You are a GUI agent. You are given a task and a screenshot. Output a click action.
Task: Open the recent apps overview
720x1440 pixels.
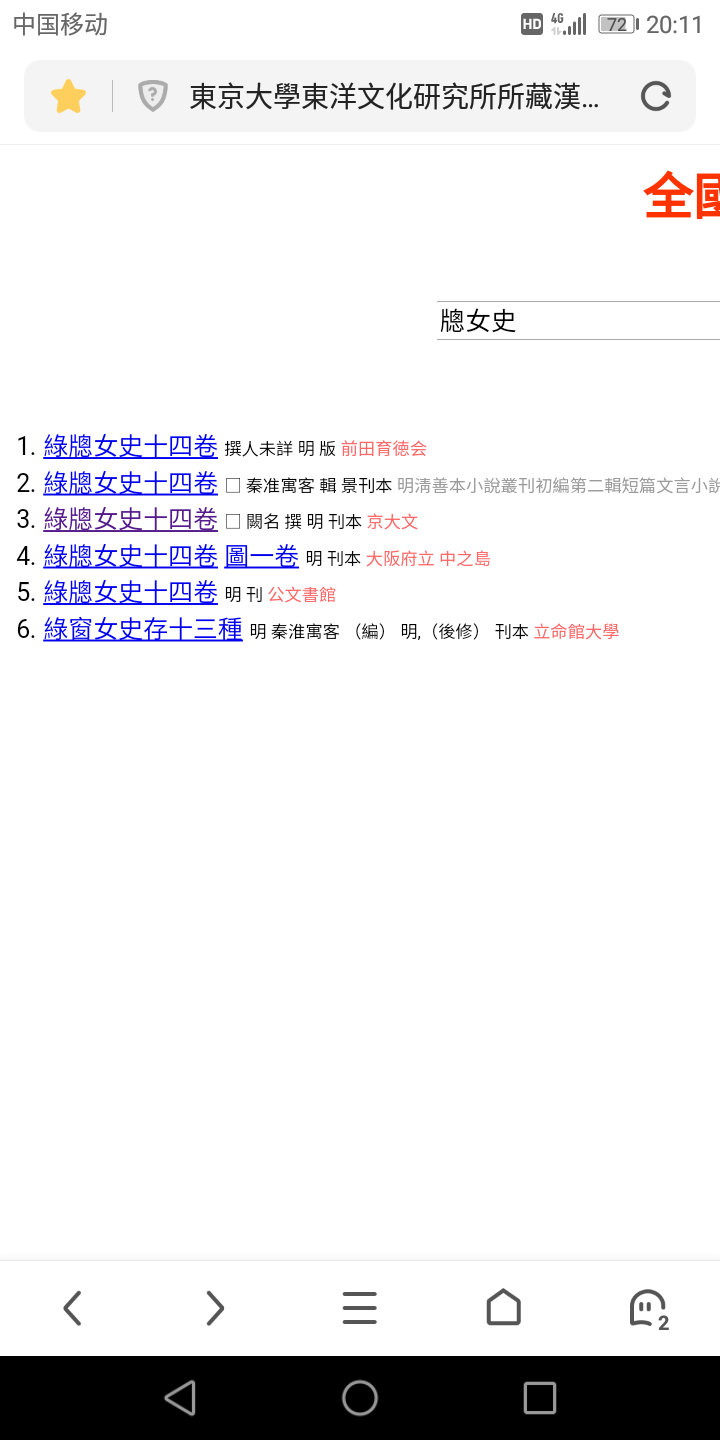click(539, 1398)
